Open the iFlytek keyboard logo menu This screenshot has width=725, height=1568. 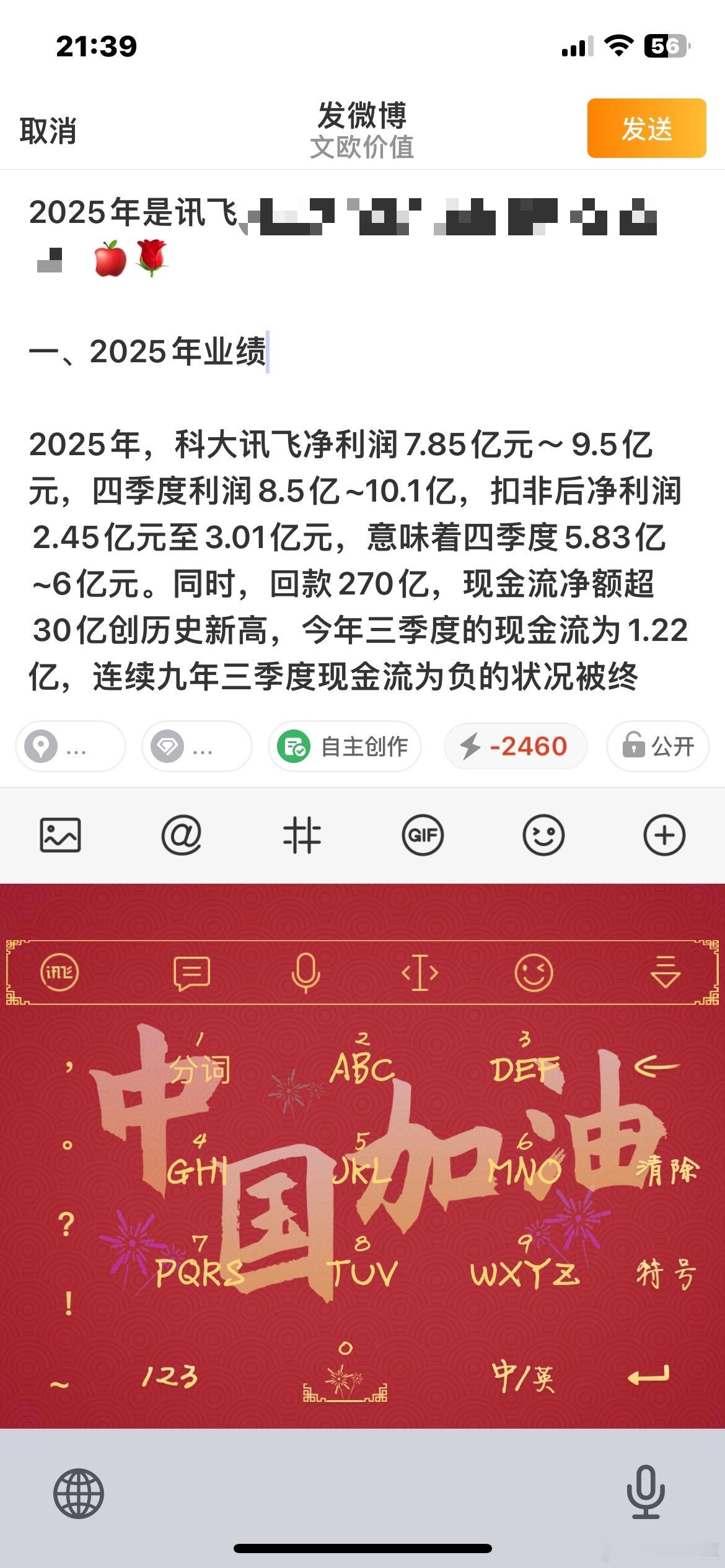coord(59,972)
